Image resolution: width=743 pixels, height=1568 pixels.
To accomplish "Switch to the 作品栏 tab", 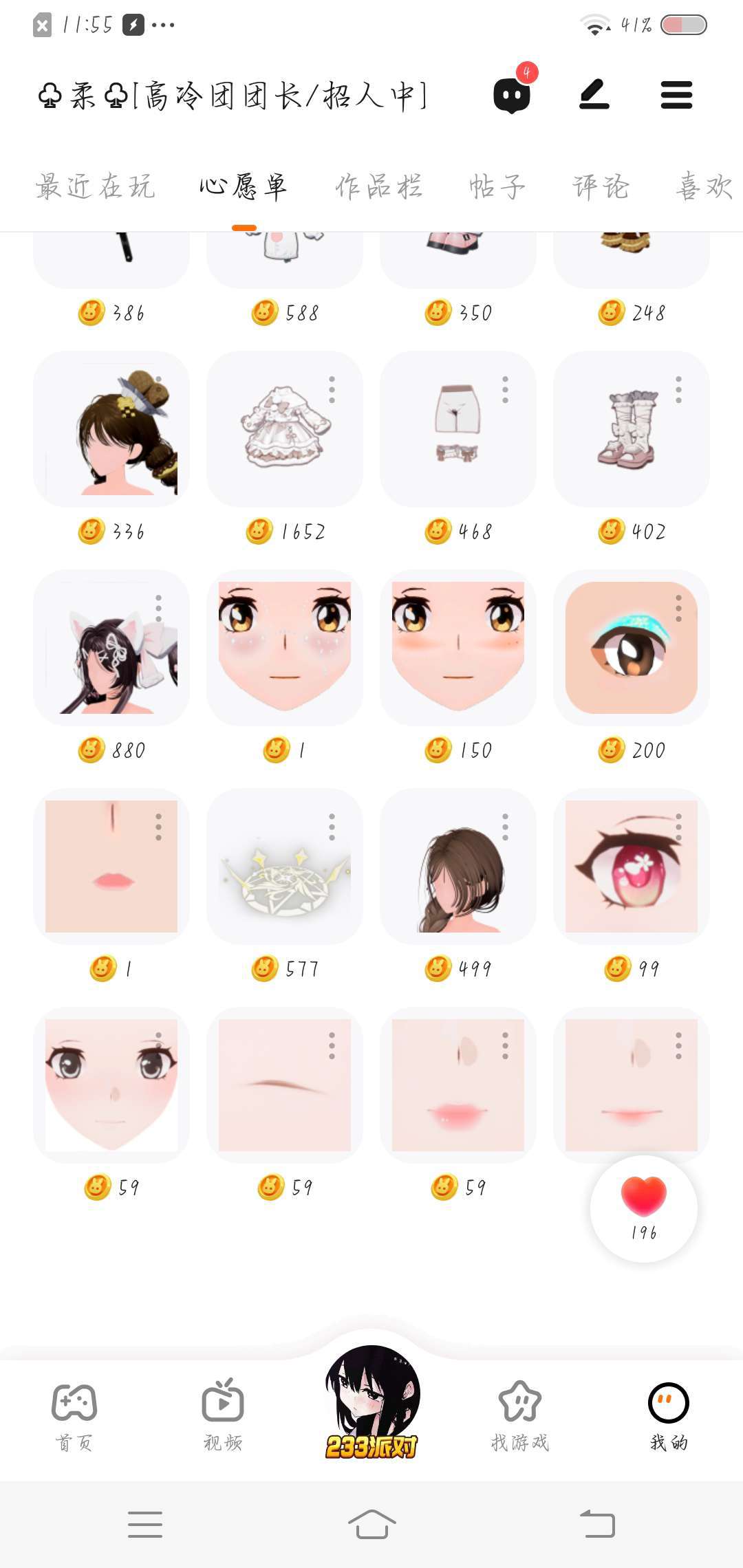I will tap(379, 186).
